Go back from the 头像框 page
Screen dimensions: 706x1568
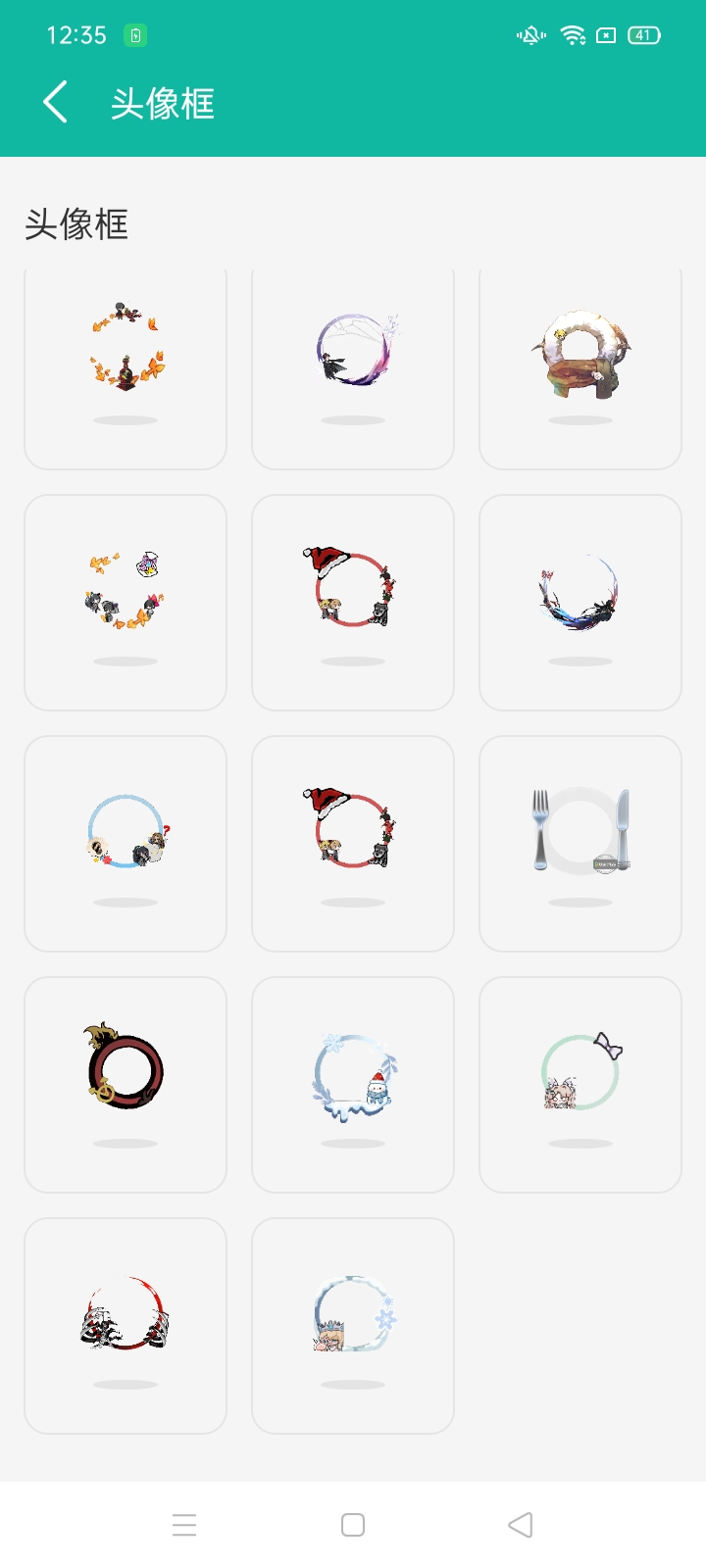56,102
